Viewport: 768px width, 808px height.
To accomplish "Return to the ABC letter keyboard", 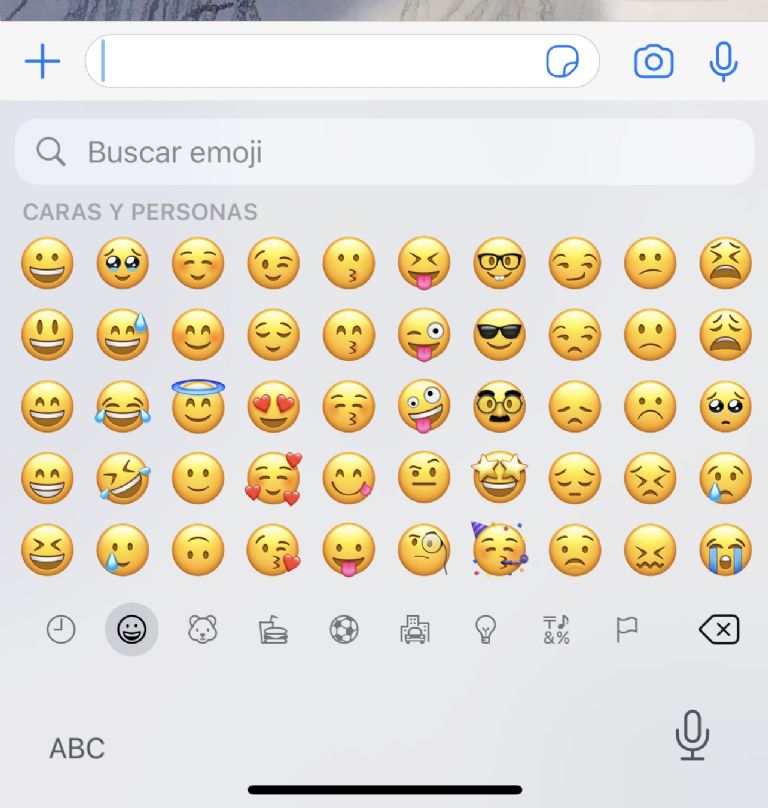I will coord(77,748).
